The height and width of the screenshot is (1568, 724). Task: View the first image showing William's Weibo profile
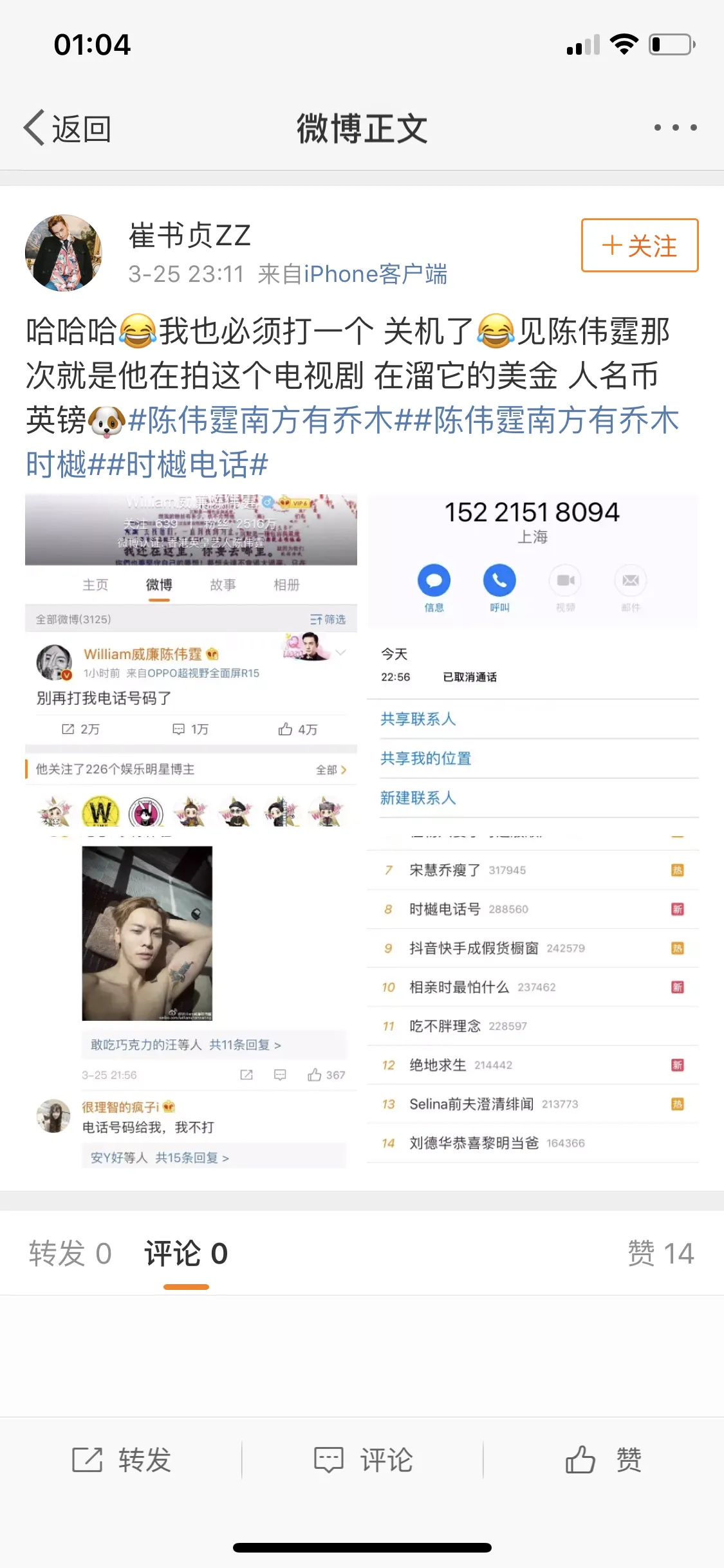(191, 660)
